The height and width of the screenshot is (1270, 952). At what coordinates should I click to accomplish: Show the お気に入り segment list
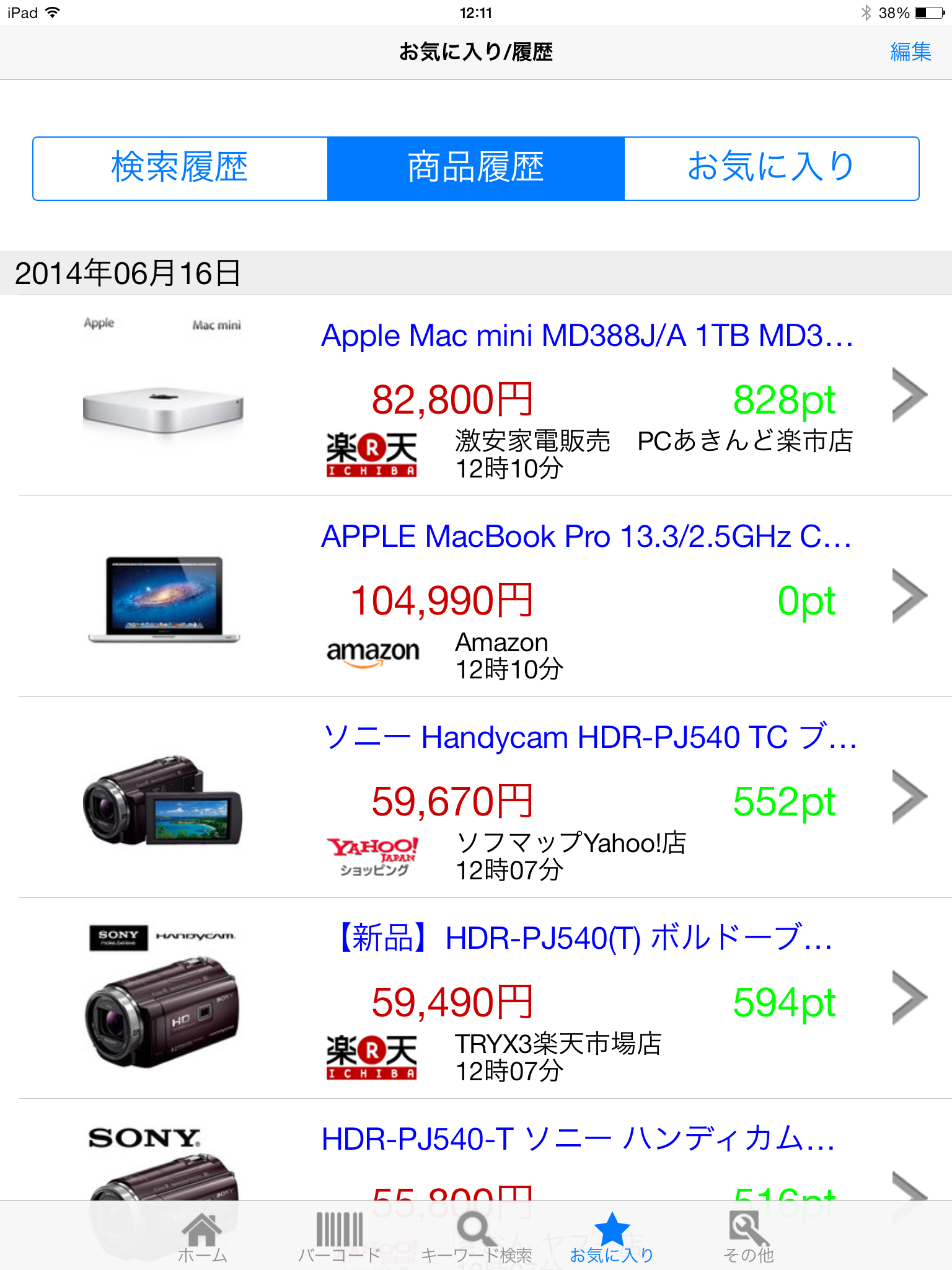(x=771, y=169)
